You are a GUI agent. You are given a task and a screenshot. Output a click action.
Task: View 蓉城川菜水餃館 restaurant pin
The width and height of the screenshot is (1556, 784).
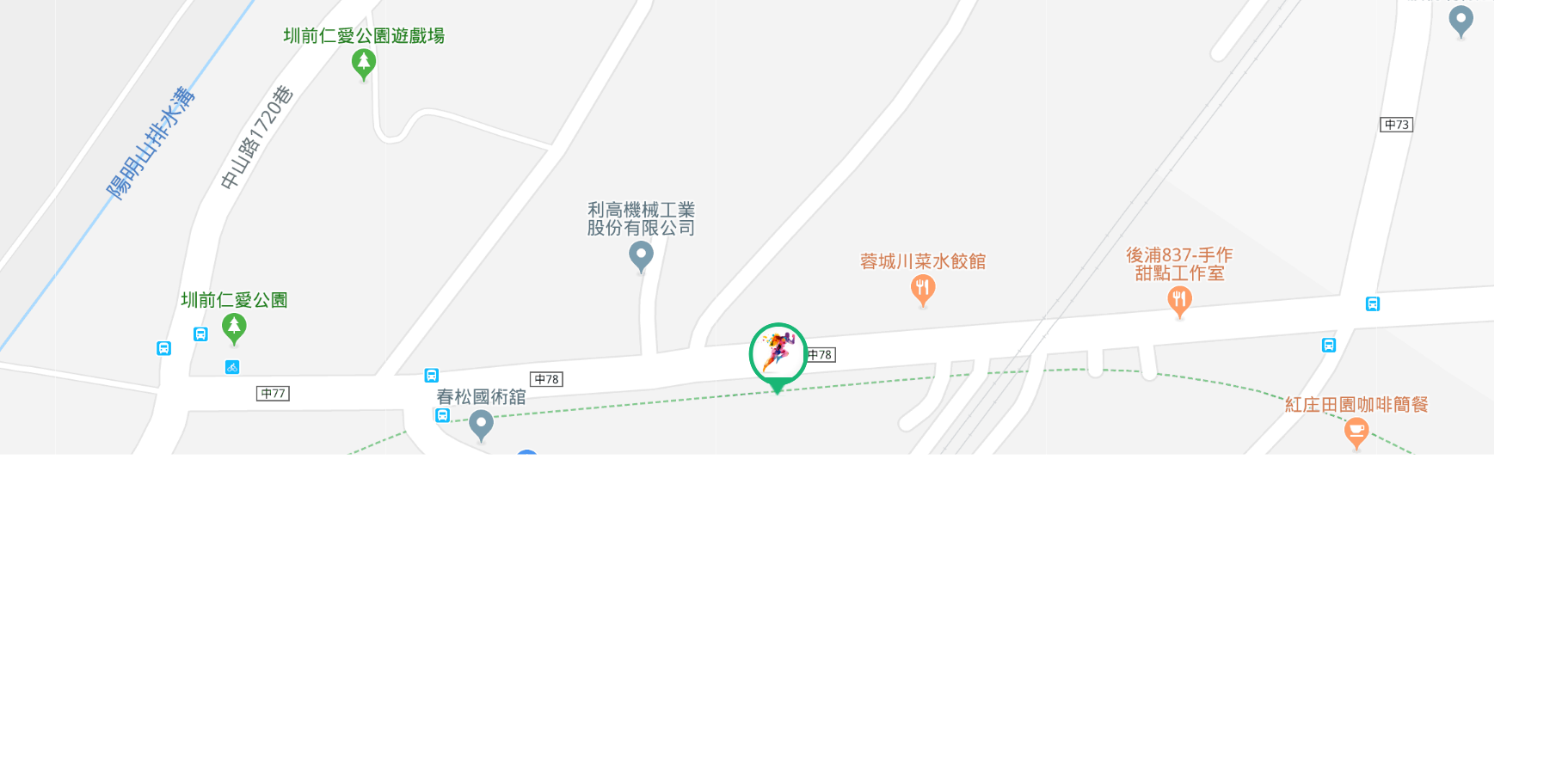coord(922,289)
